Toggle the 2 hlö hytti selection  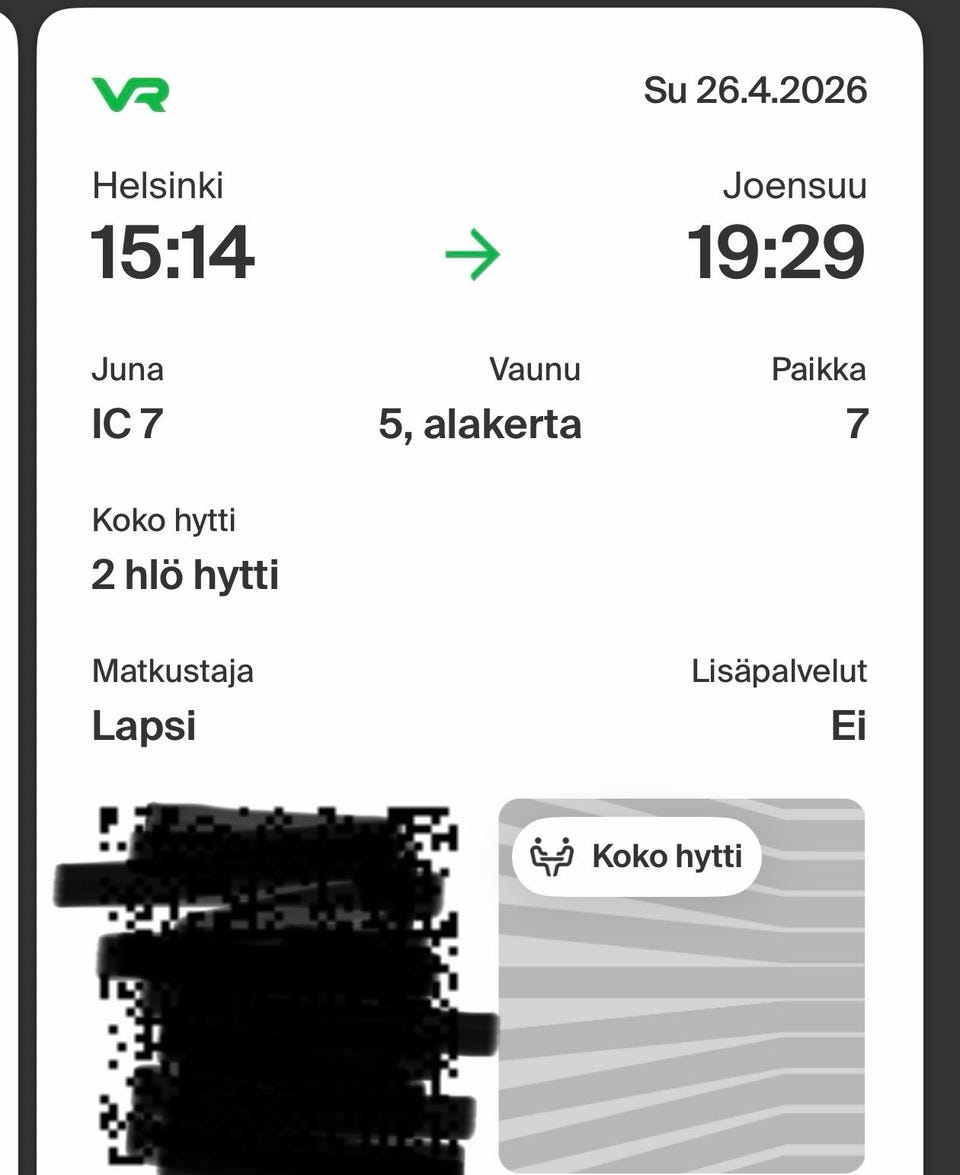(x=184, y=575)
